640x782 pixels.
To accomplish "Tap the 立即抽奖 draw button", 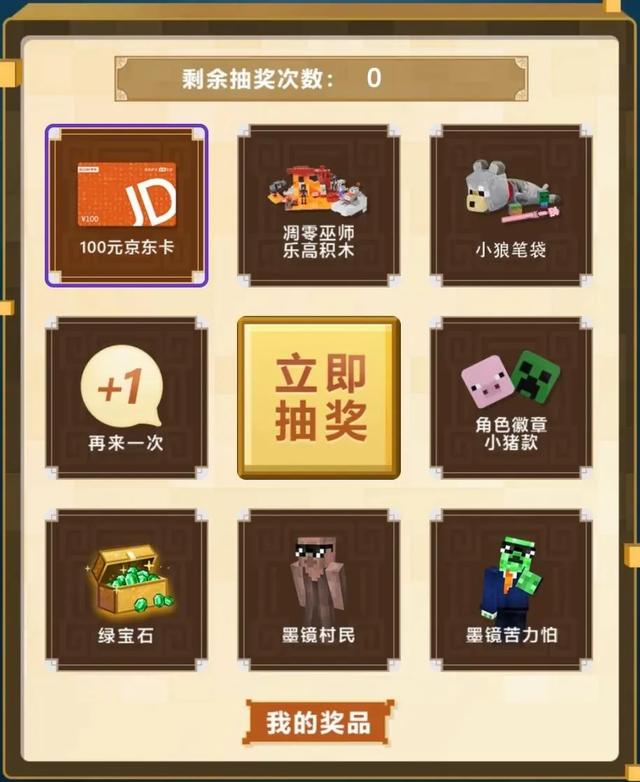I will 319,398.
